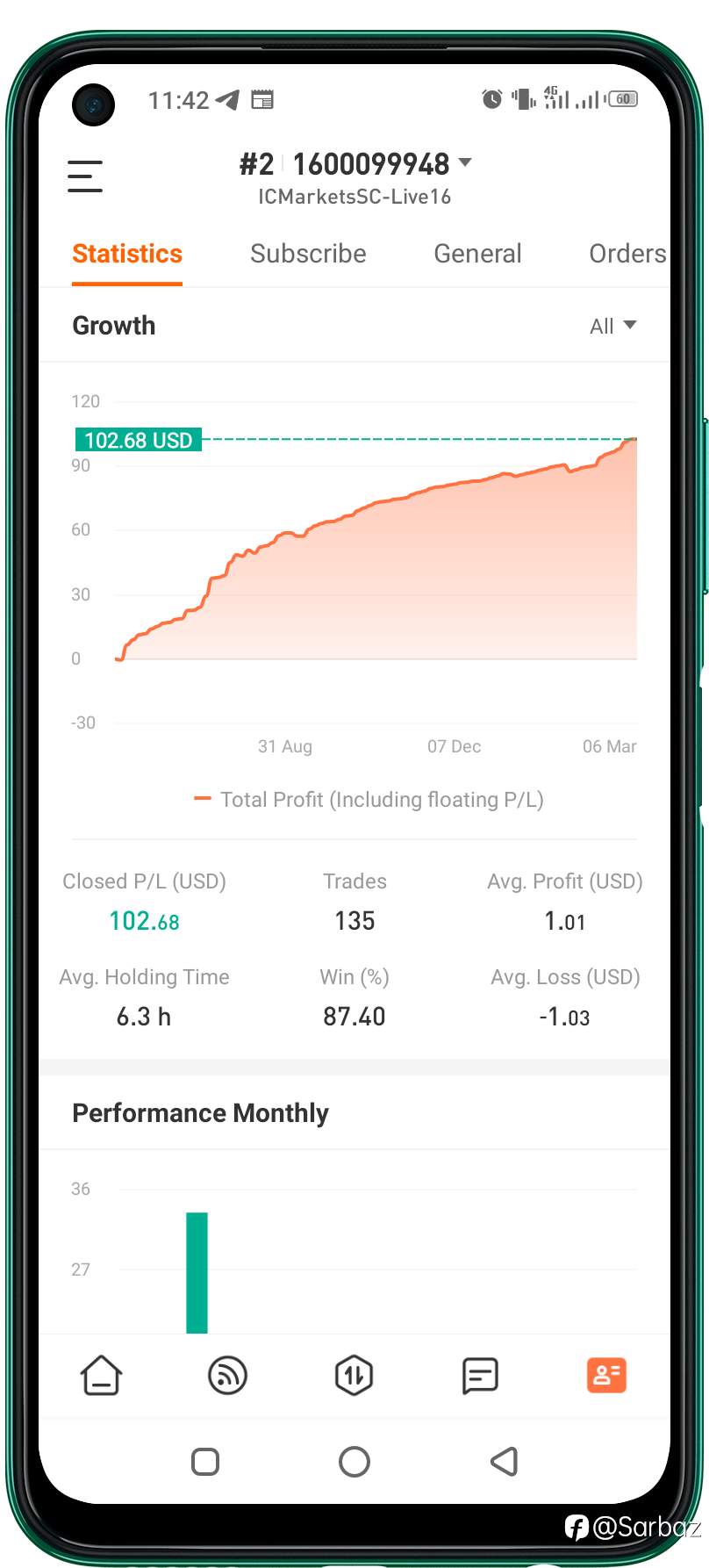The height and width of the screenshot is (1568, 709).
Task: Switch to the Orders tab
Action: pyautogui.click(x=627, y=254)
